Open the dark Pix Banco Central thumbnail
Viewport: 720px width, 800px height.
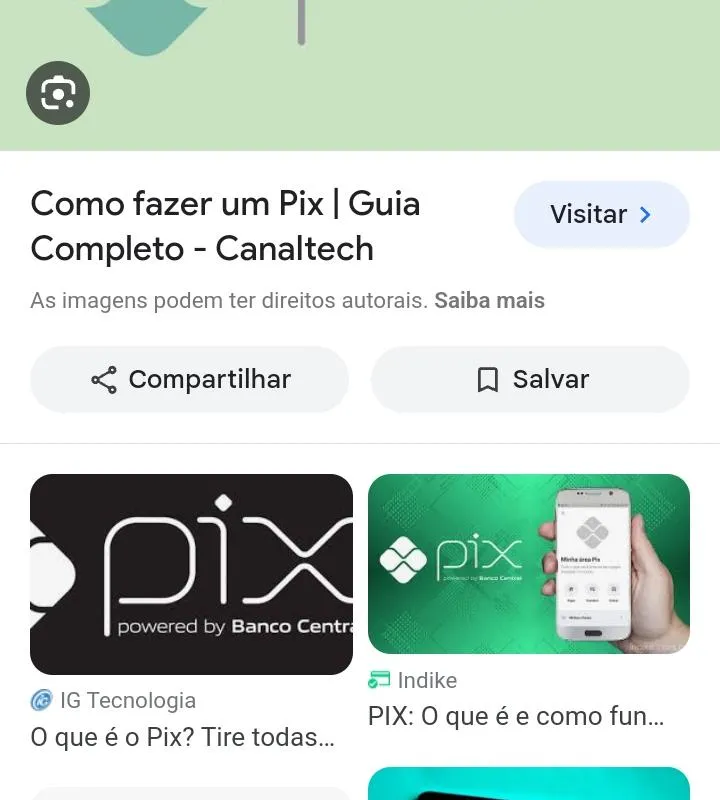(x=191, y=574)
